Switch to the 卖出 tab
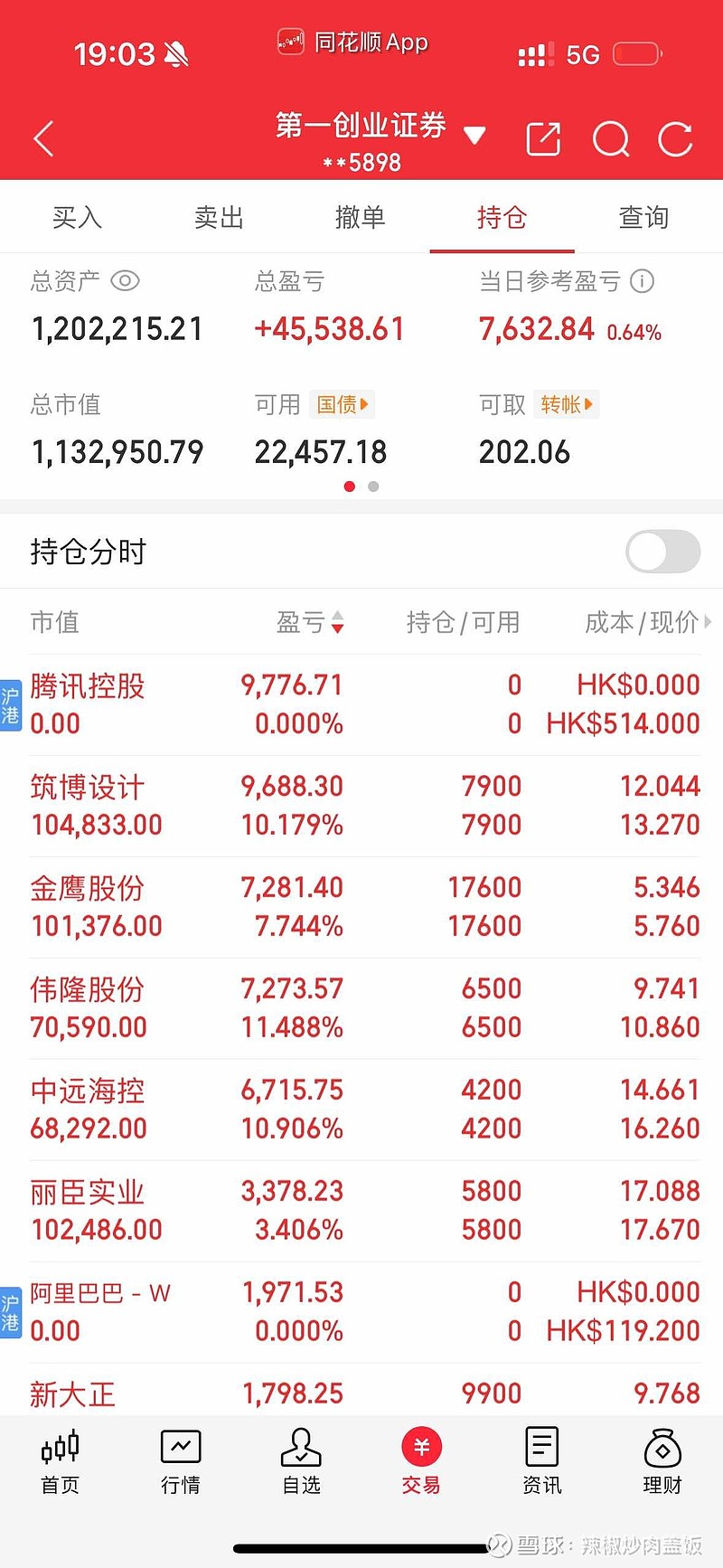 tap(218, 217)
